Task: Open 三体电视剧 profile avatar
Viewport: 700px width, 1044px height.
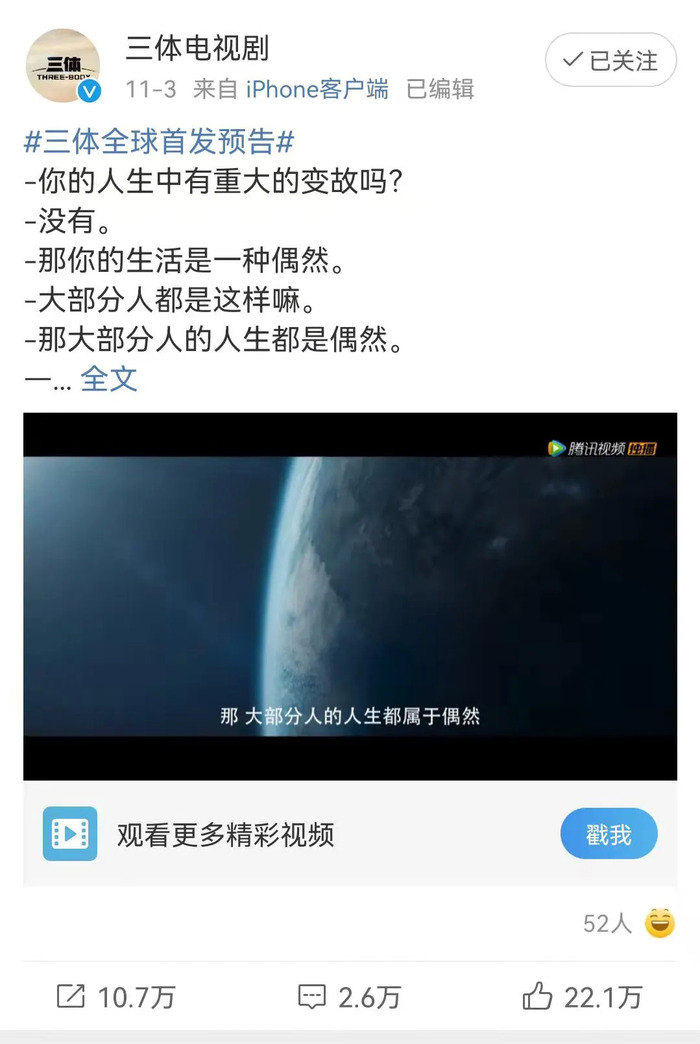Action: [62, 66]
